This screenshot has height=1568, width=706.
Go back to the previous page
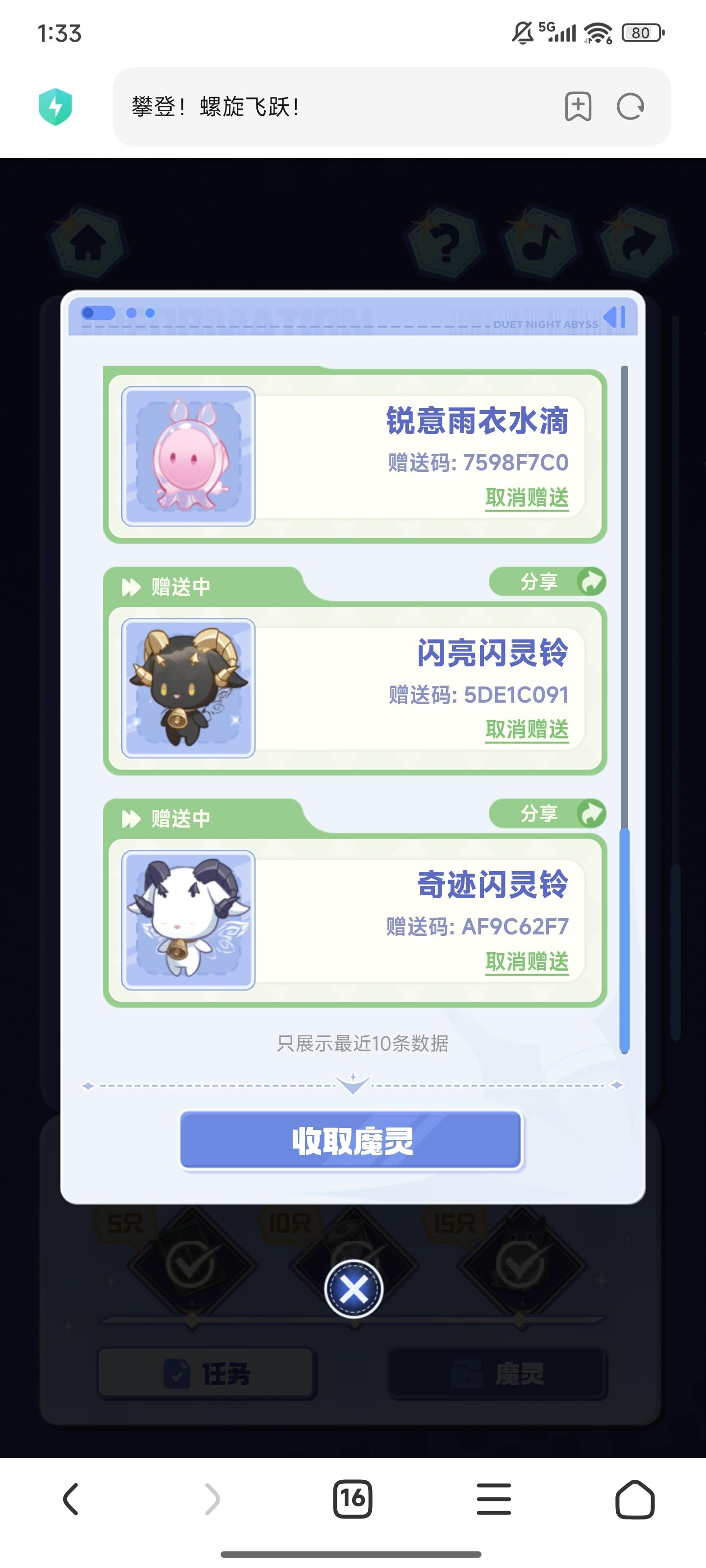pyautogui.click(x=71, y=1498)
